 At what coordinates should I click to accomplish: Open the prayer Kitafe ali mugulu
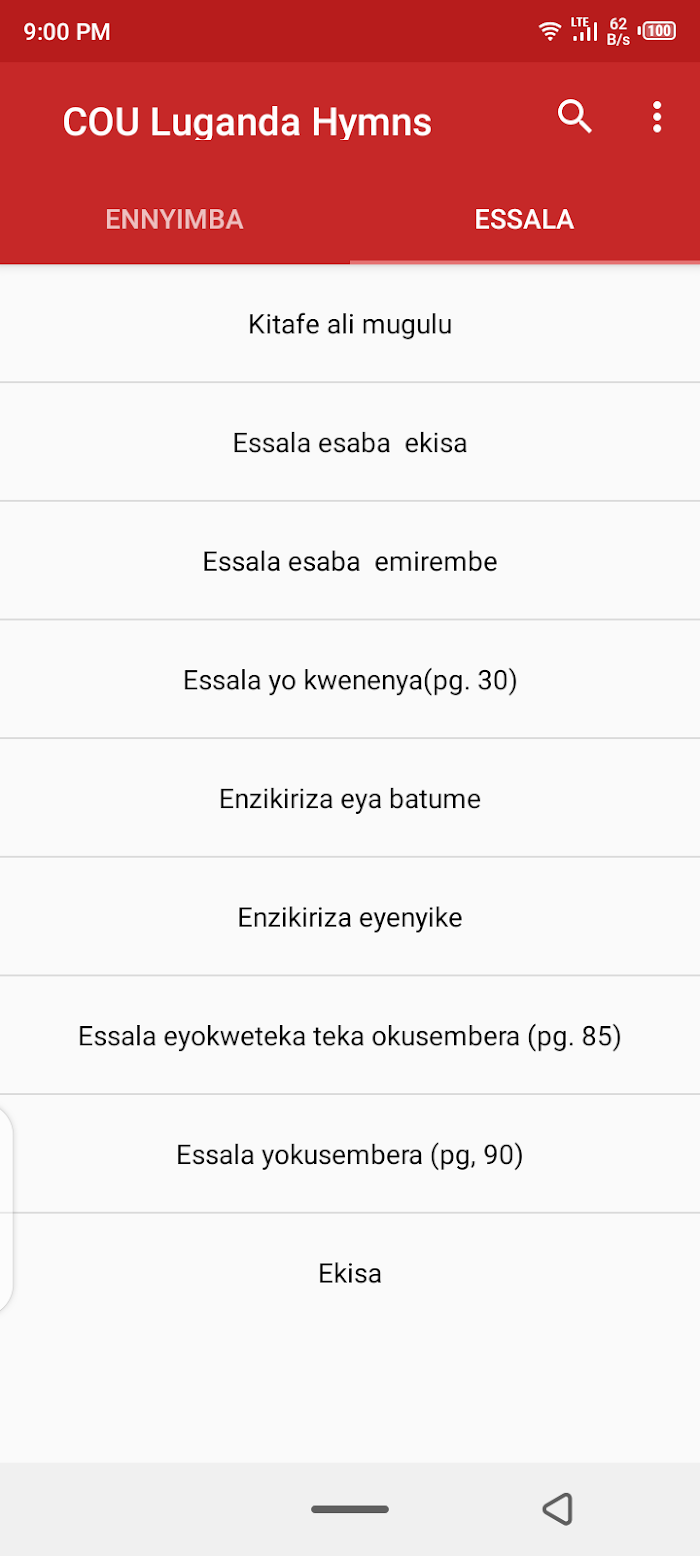[350, 324]
